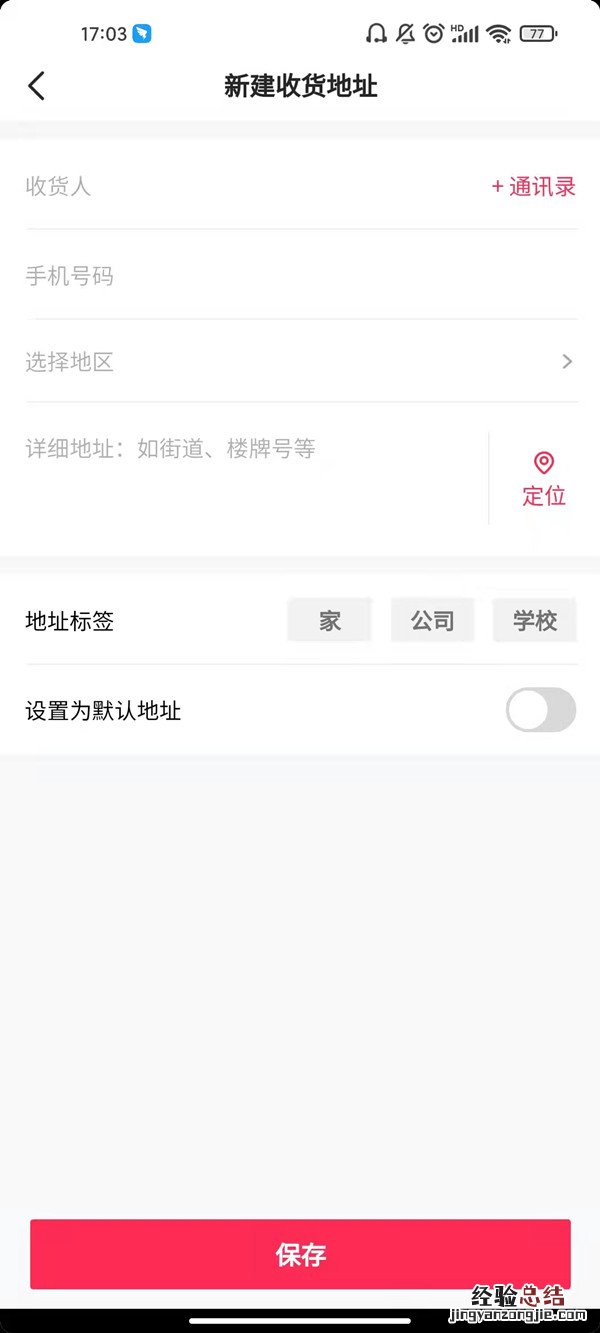
Task: Select the 学校 address tag
Action: click(535, 621)
